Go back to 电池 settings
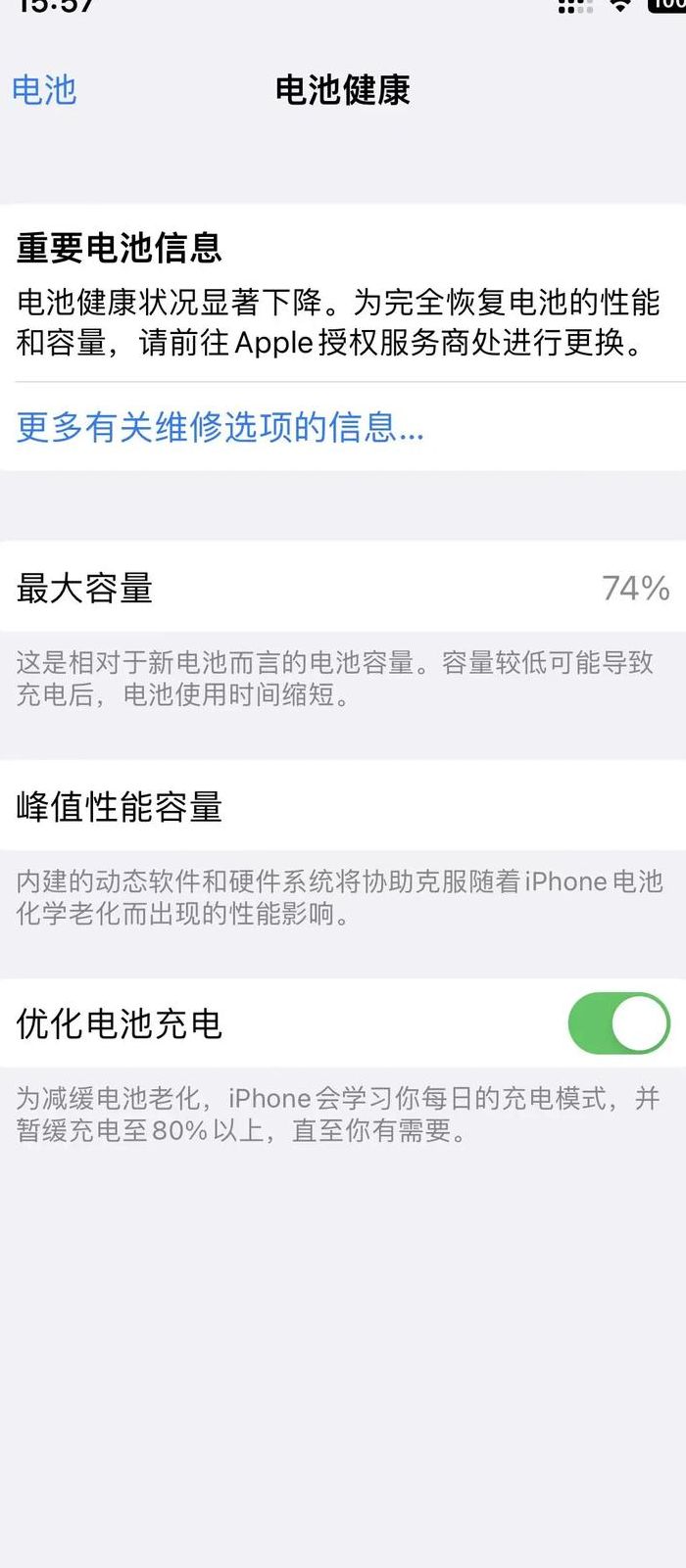The height and width of the screenshot is (1568, 686). tap(44, 90)
